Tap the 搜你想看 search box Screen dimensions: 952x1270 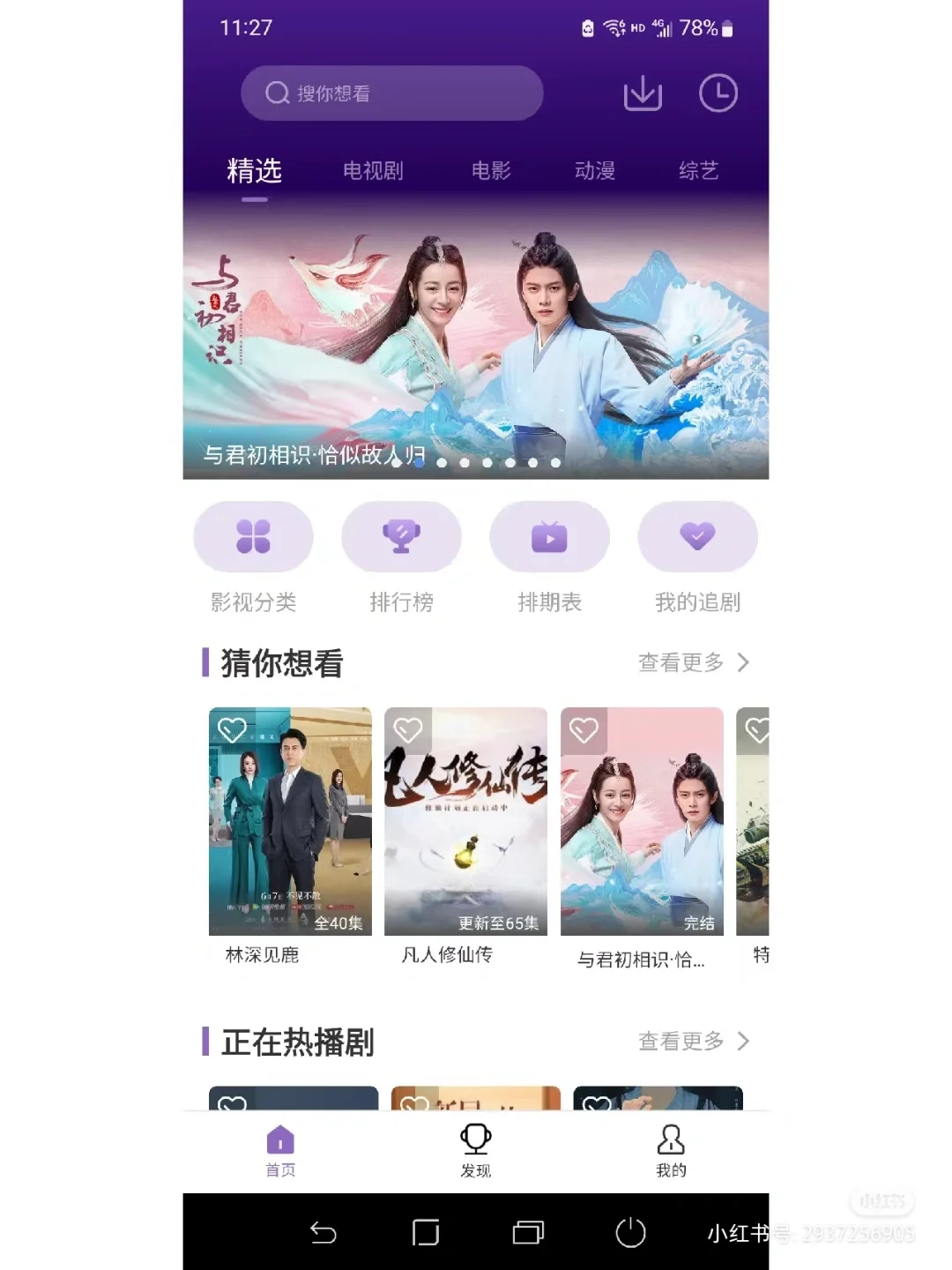point(391,93)
